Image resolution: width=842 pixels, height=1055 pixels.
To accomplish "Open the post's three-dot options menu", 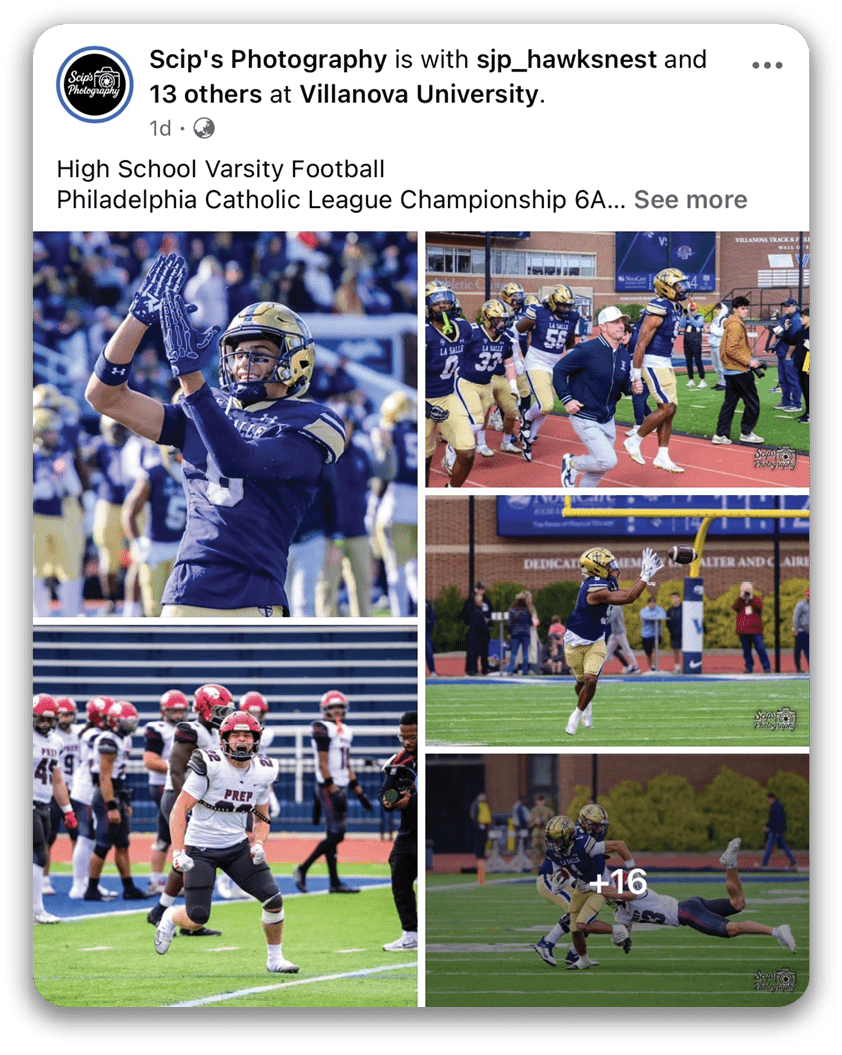I will [x=767, y=65].
